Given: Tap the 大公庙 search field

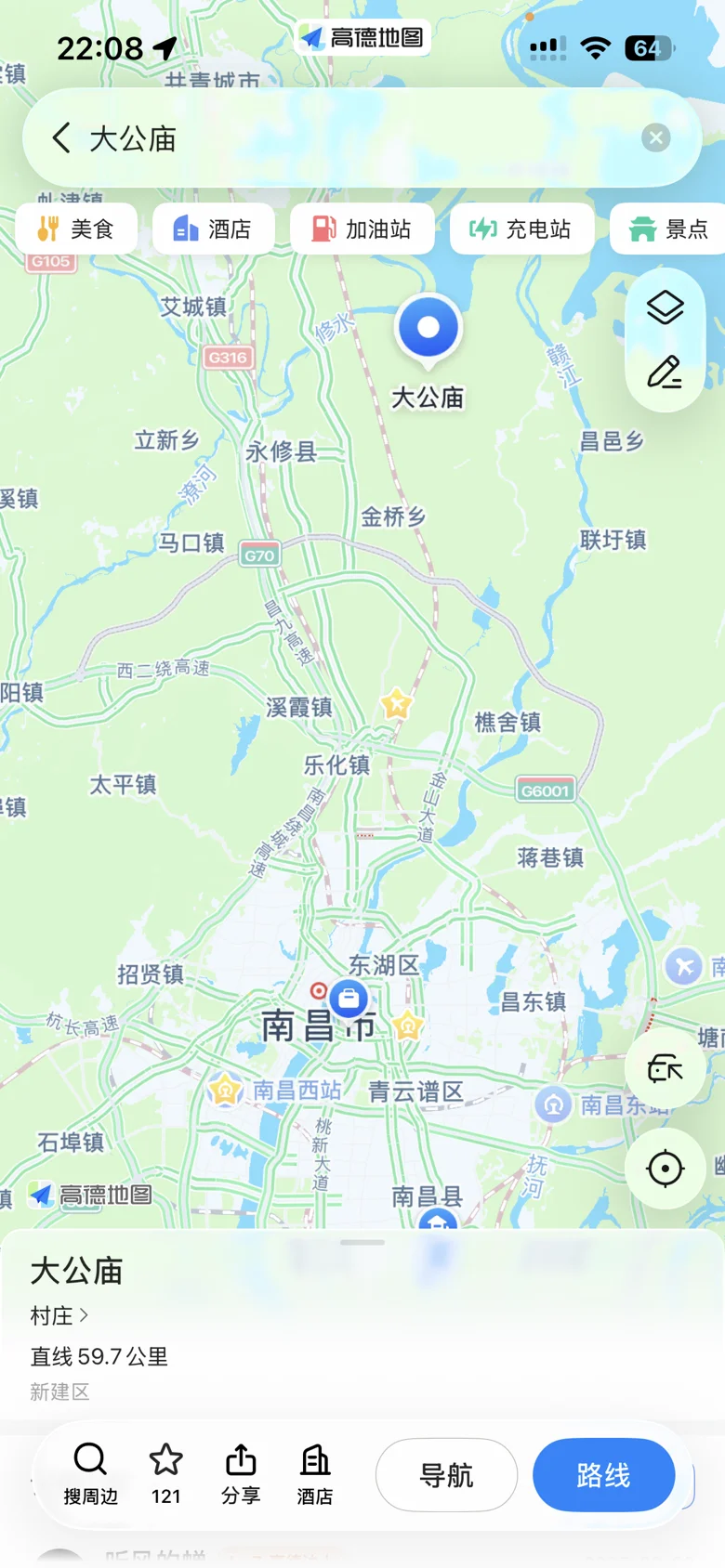Looking at the screenshot, I should tap(362, 138).
